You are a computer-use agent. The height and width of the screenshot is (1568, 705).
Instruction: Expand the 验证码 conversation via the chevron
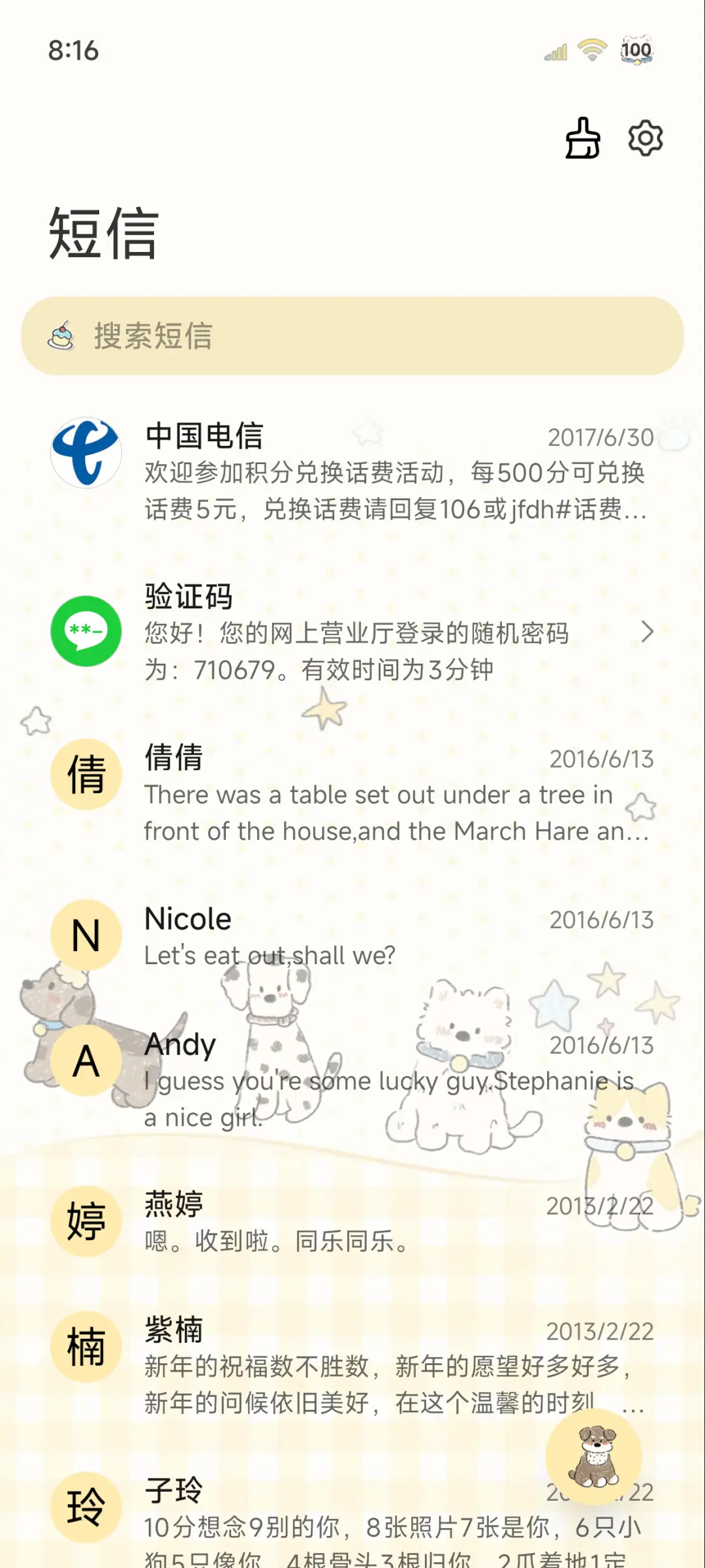tap(648, 632)
